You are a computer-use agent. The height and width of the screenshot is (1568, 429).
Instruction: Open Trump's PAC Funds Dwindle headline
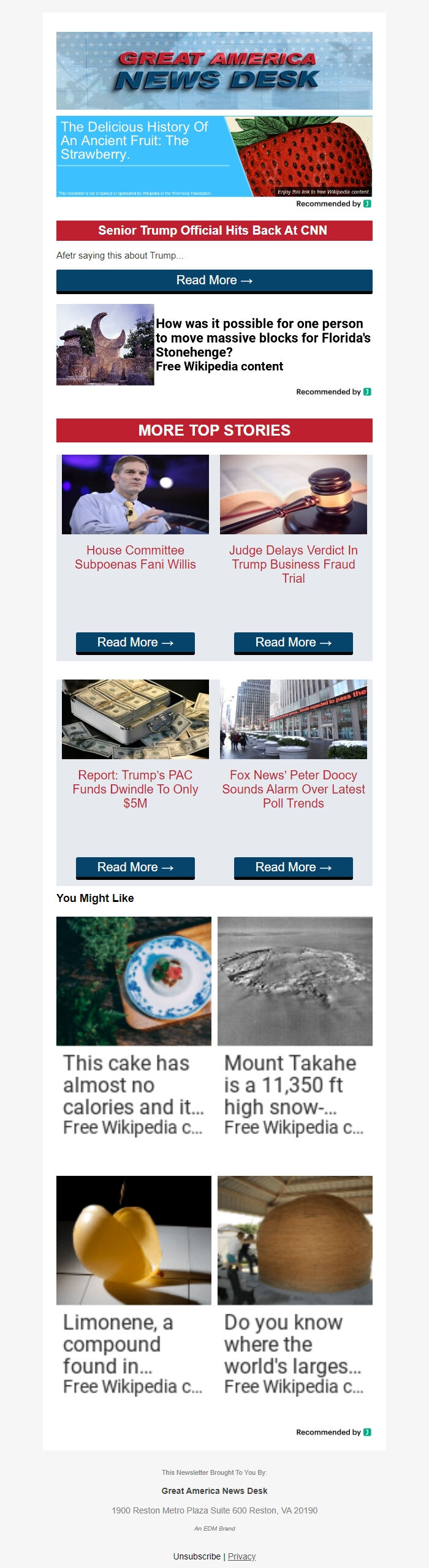click(135, 789)
